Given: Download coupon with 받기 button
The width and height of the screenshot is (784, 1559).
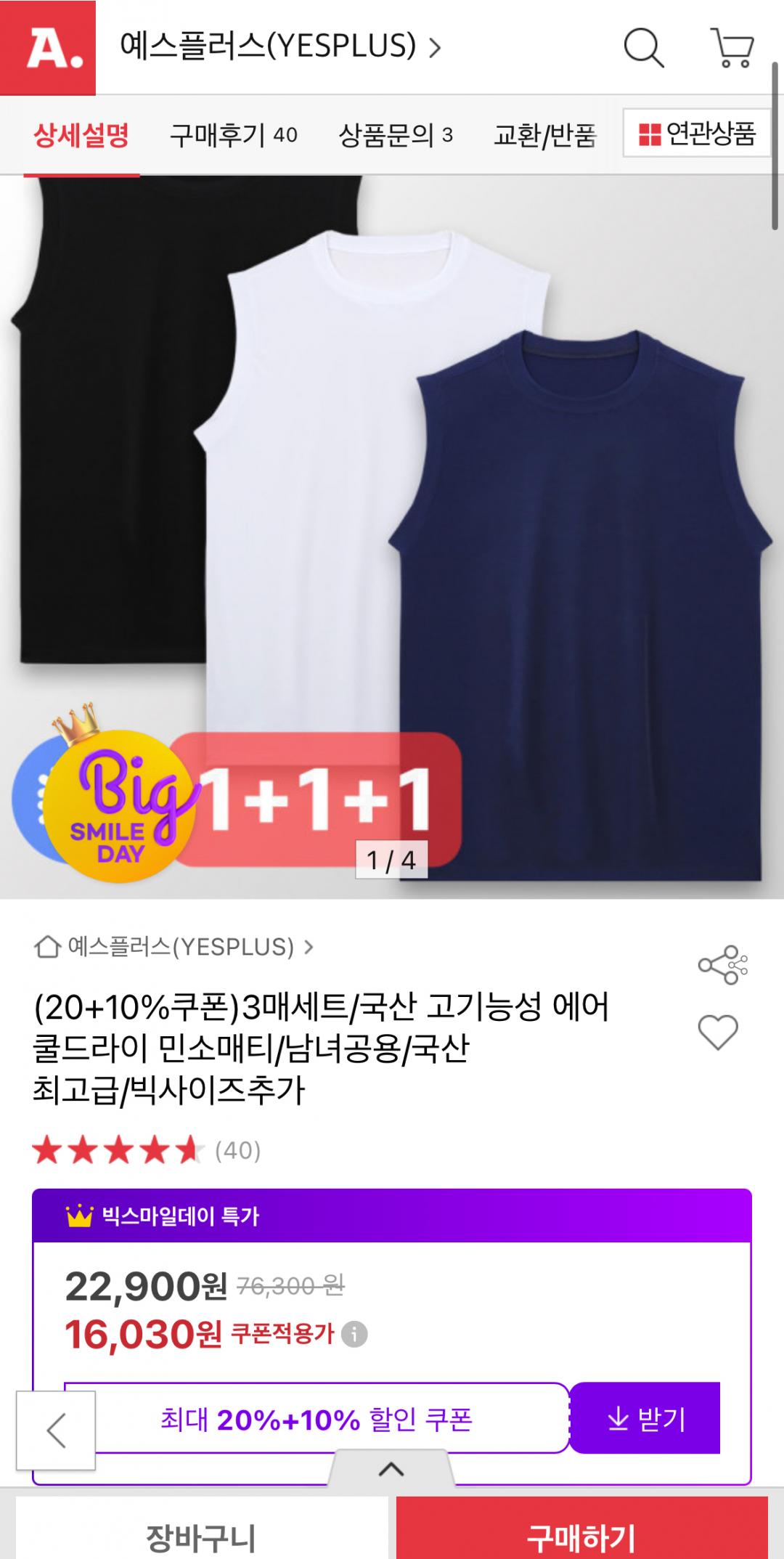Looking at the screenshot, I should pos(645,1418).
